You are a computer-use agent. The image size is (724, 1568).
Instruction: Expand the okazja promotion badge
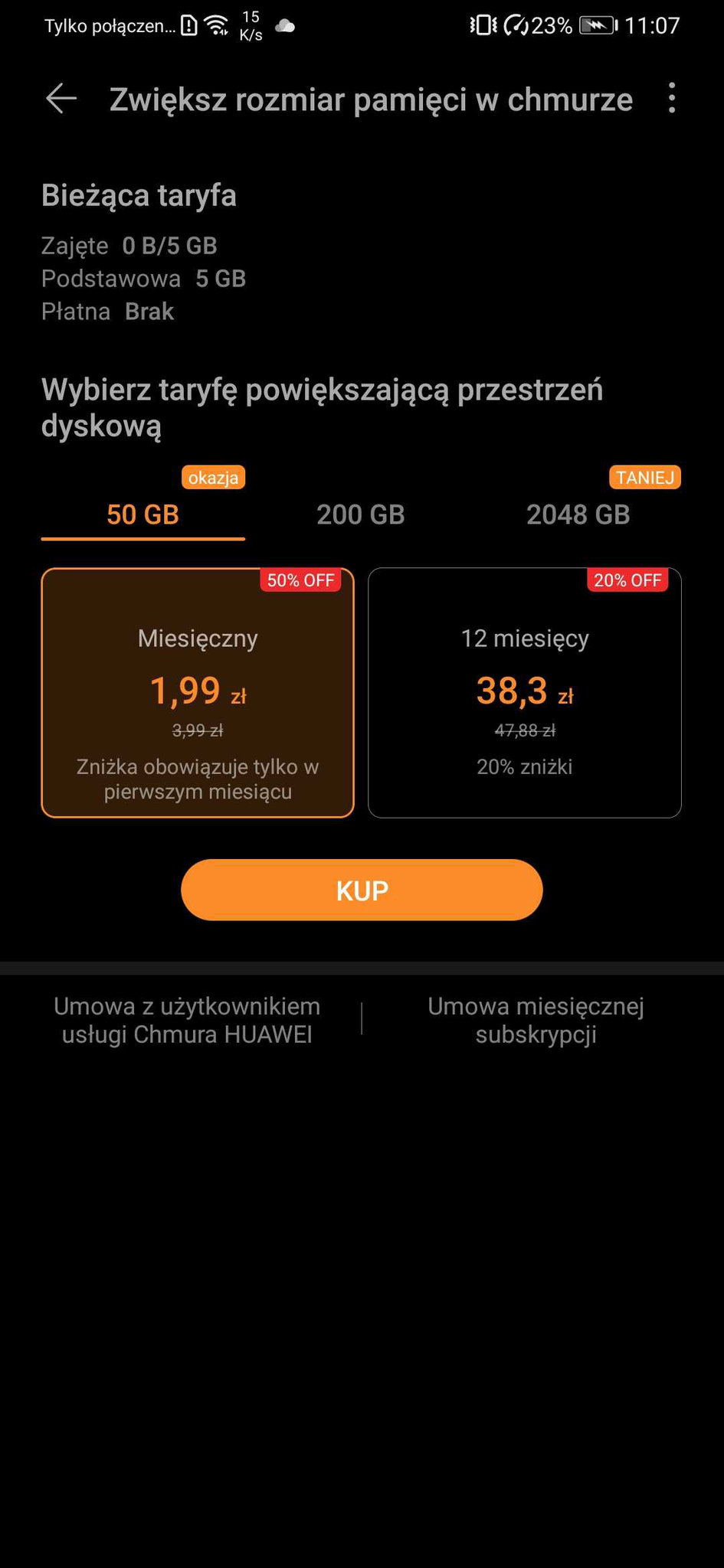213,477
